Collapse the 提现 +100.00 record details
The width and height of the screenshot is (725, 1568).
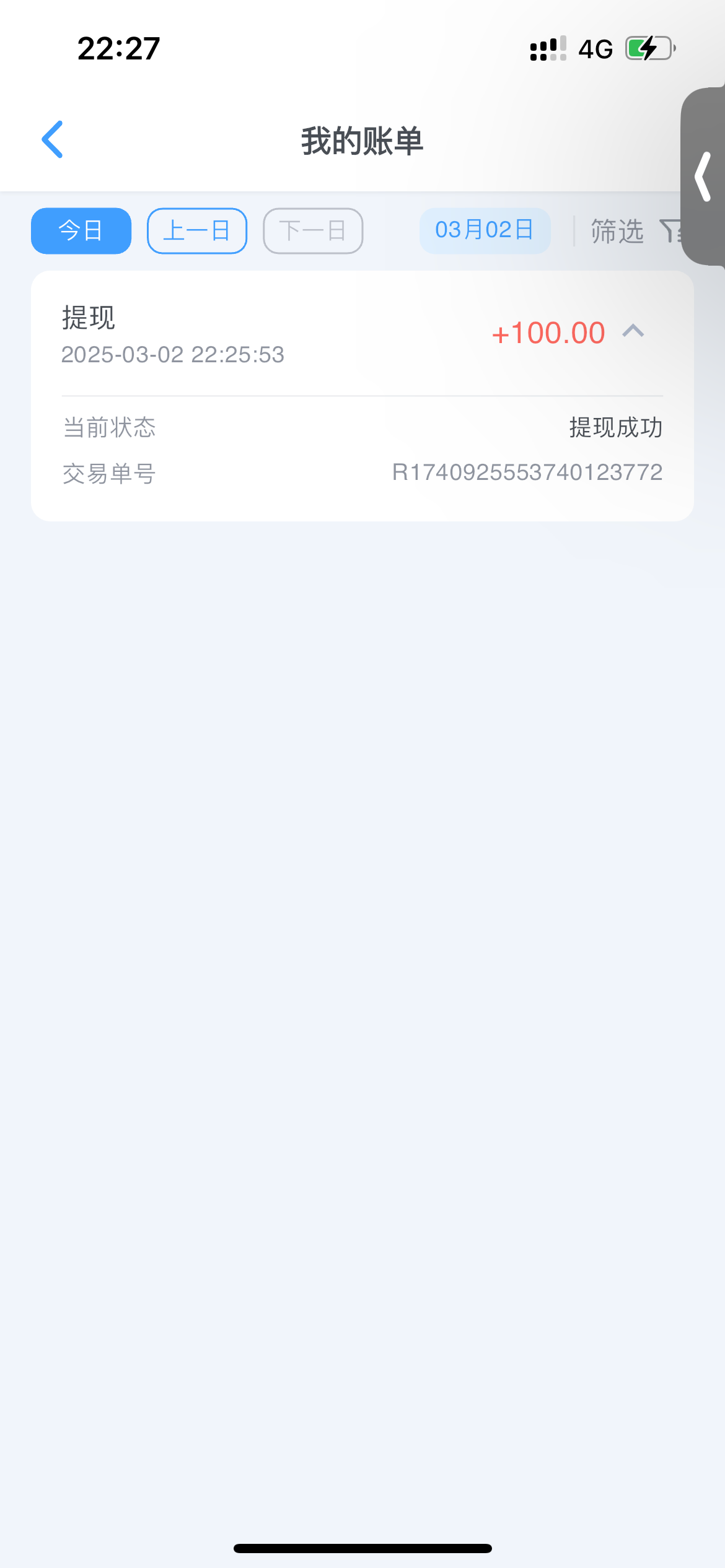633,332
